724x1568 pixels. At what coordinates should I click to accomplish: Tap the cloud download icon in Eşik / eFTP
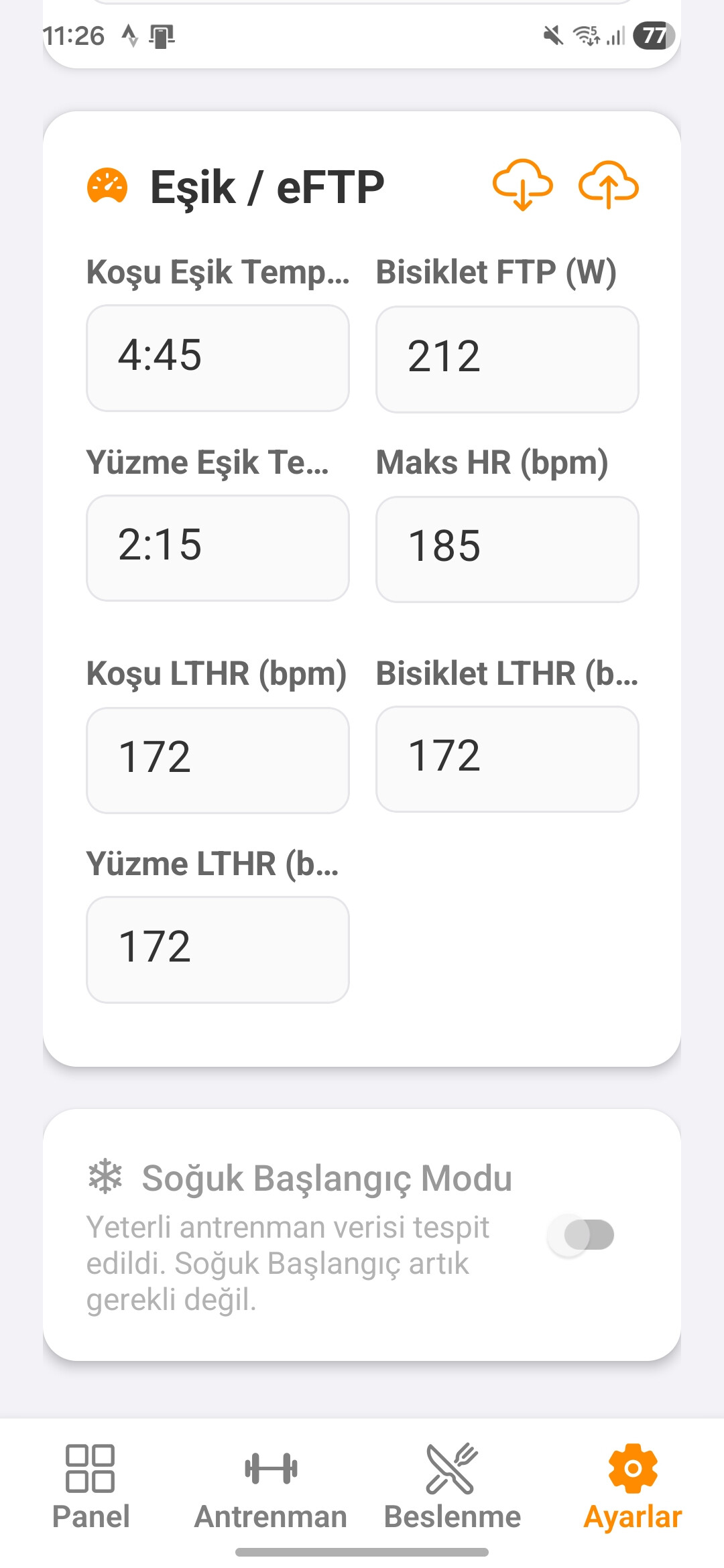[522, 185]
